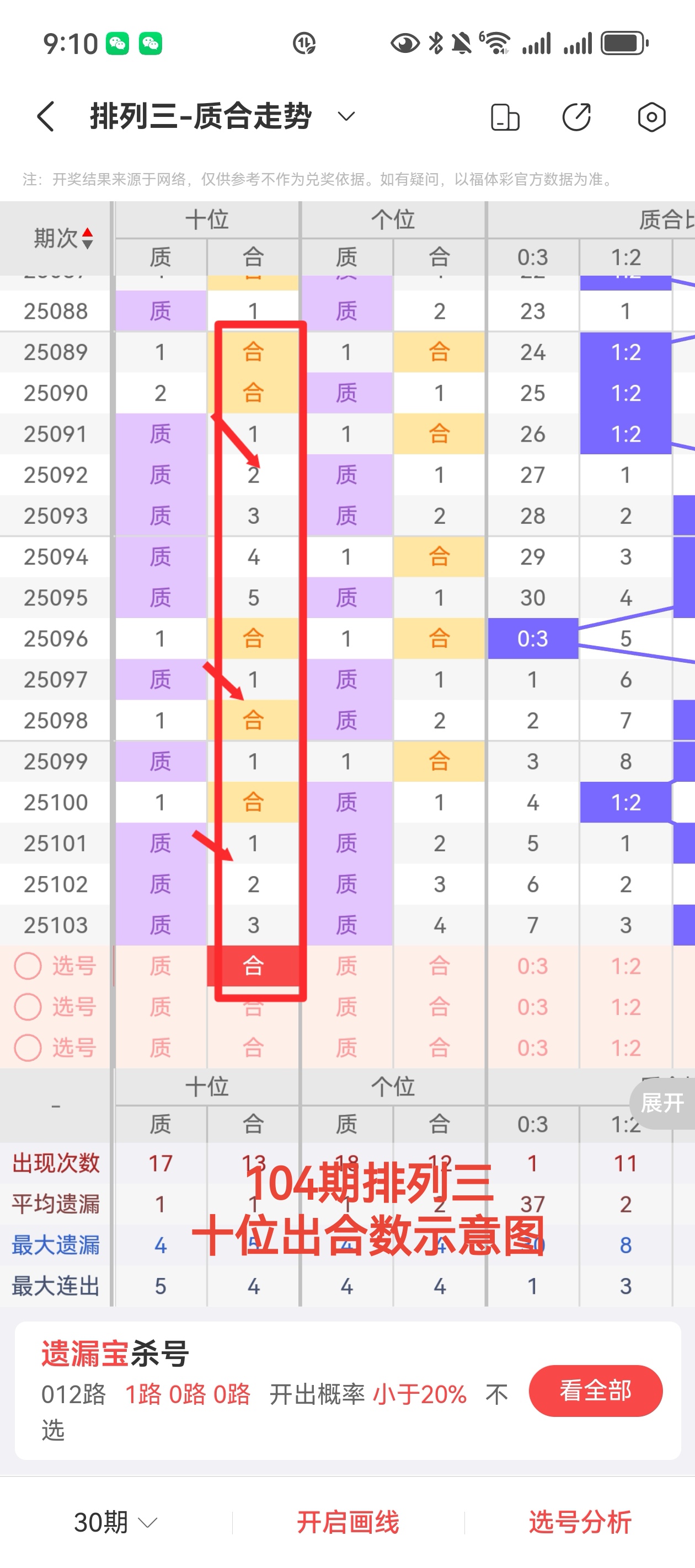Screen dimensions: 695x1568
Task: Open the 30期 period count dropdown
Action: (116, 1522)
